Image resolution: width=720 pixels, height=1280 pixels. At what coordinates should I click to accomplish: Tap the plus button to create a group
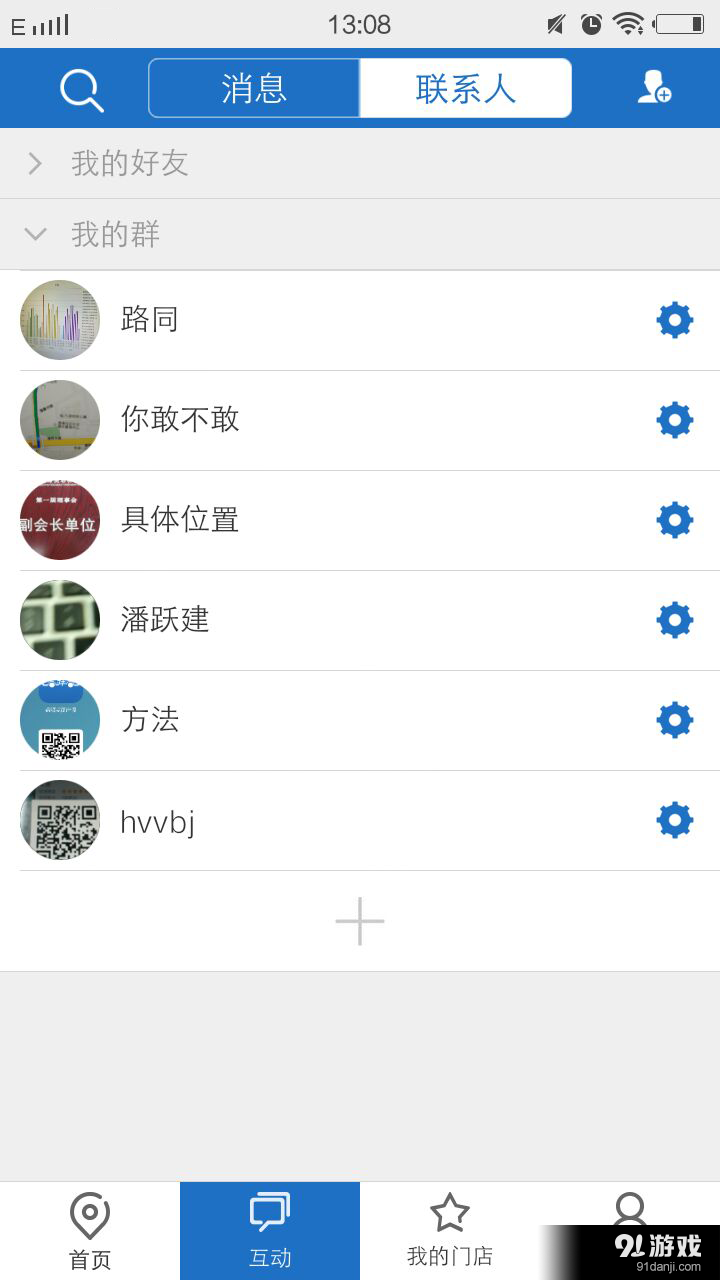click(x=359, y=921)
